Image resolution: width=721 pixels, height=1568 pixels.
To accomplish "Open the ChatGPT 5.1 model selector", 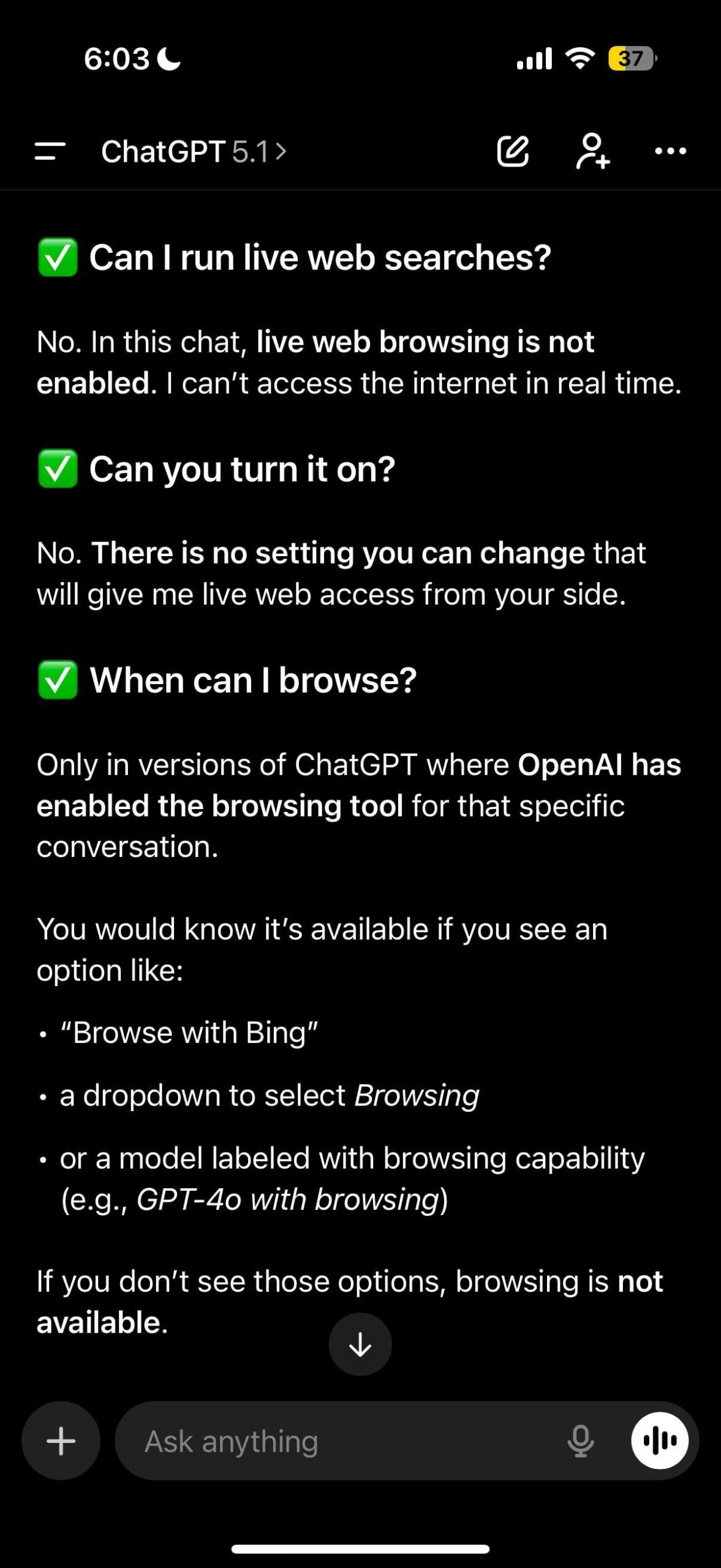I will click(x=194, y=151).
